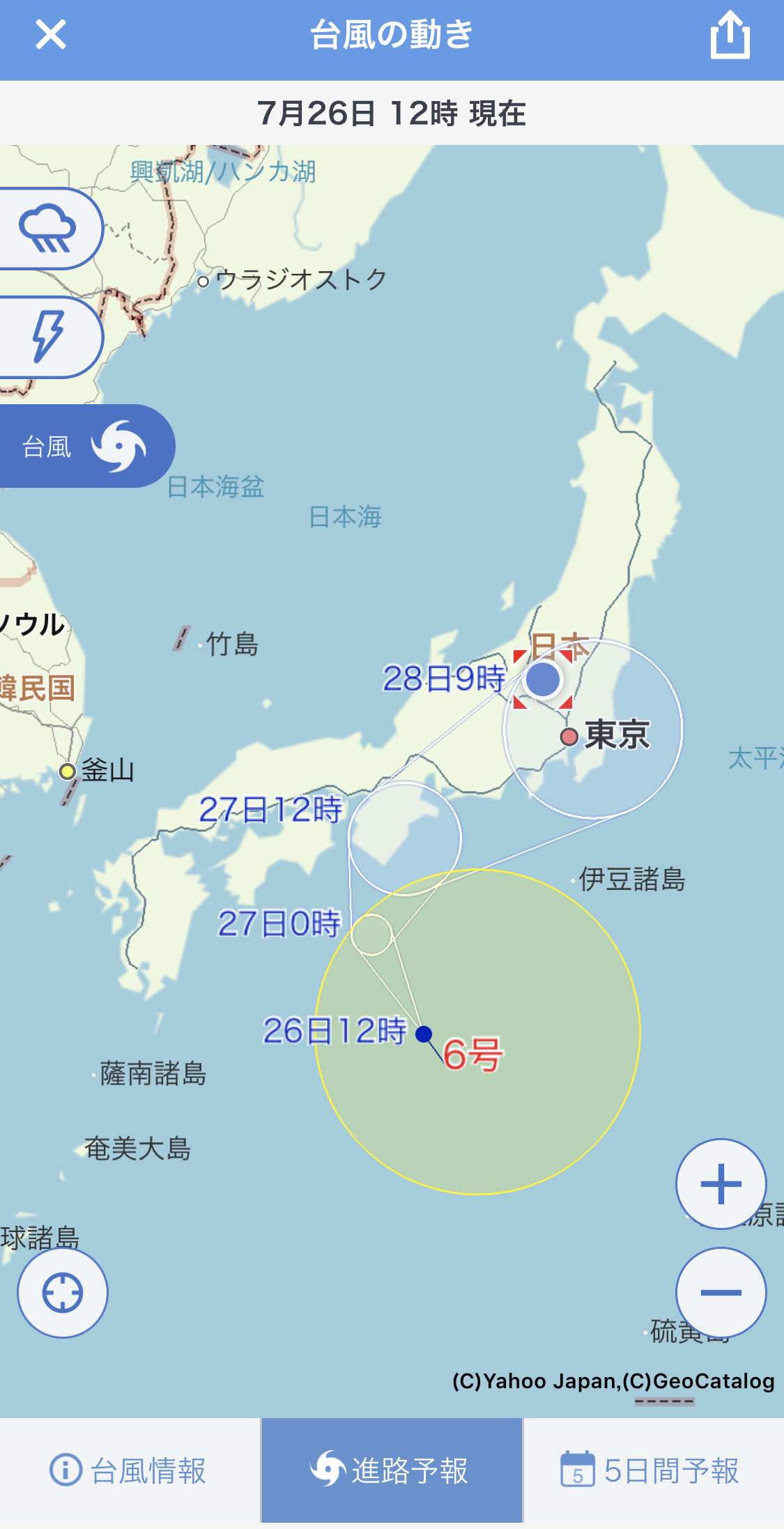Switch to the 5日間予報 tab
Screen dimensions: 784x1529
coord(652,1470)
